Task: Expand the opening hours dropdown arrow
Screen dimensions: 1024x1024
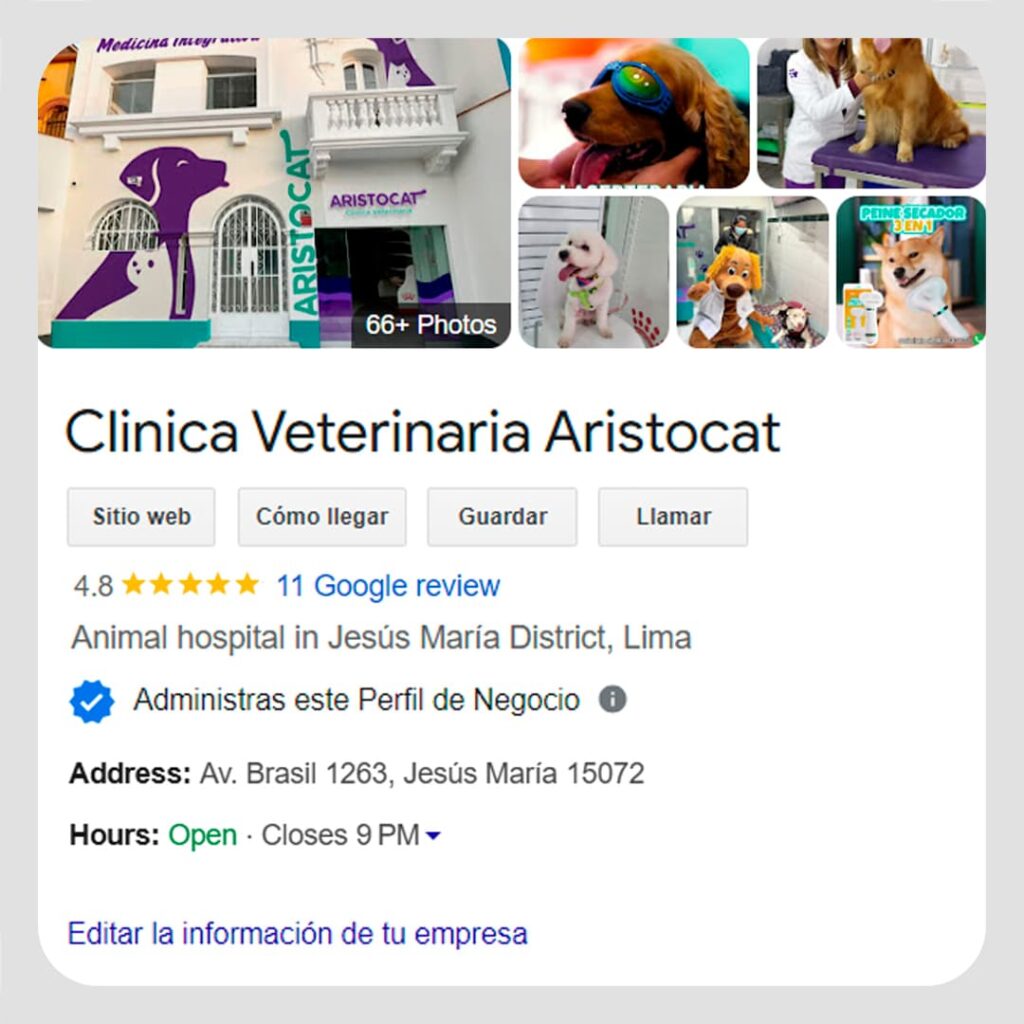Action: point(433,836)
